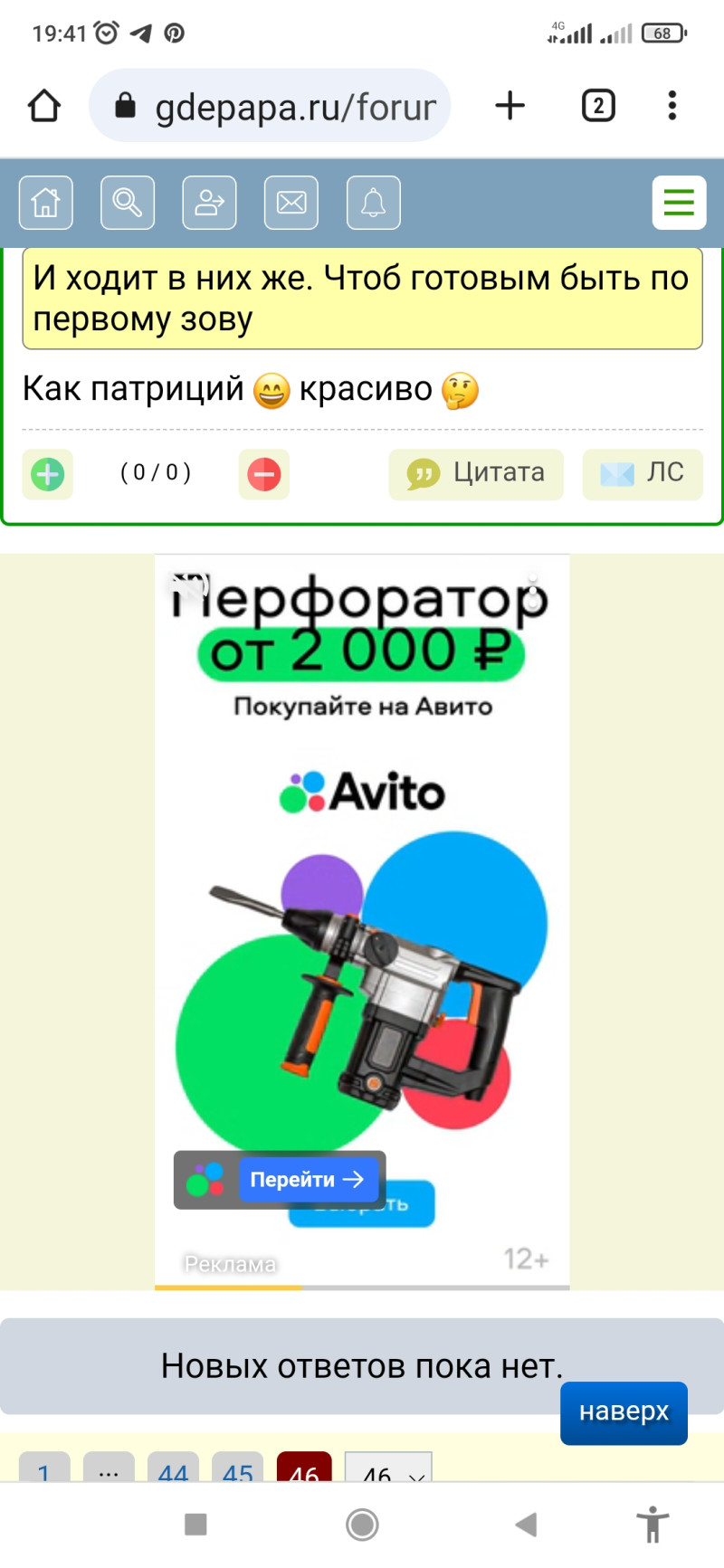The height and width of the screenshot is (1568, 724).
Task: Tap the user login icon
Action: [209, 203]
